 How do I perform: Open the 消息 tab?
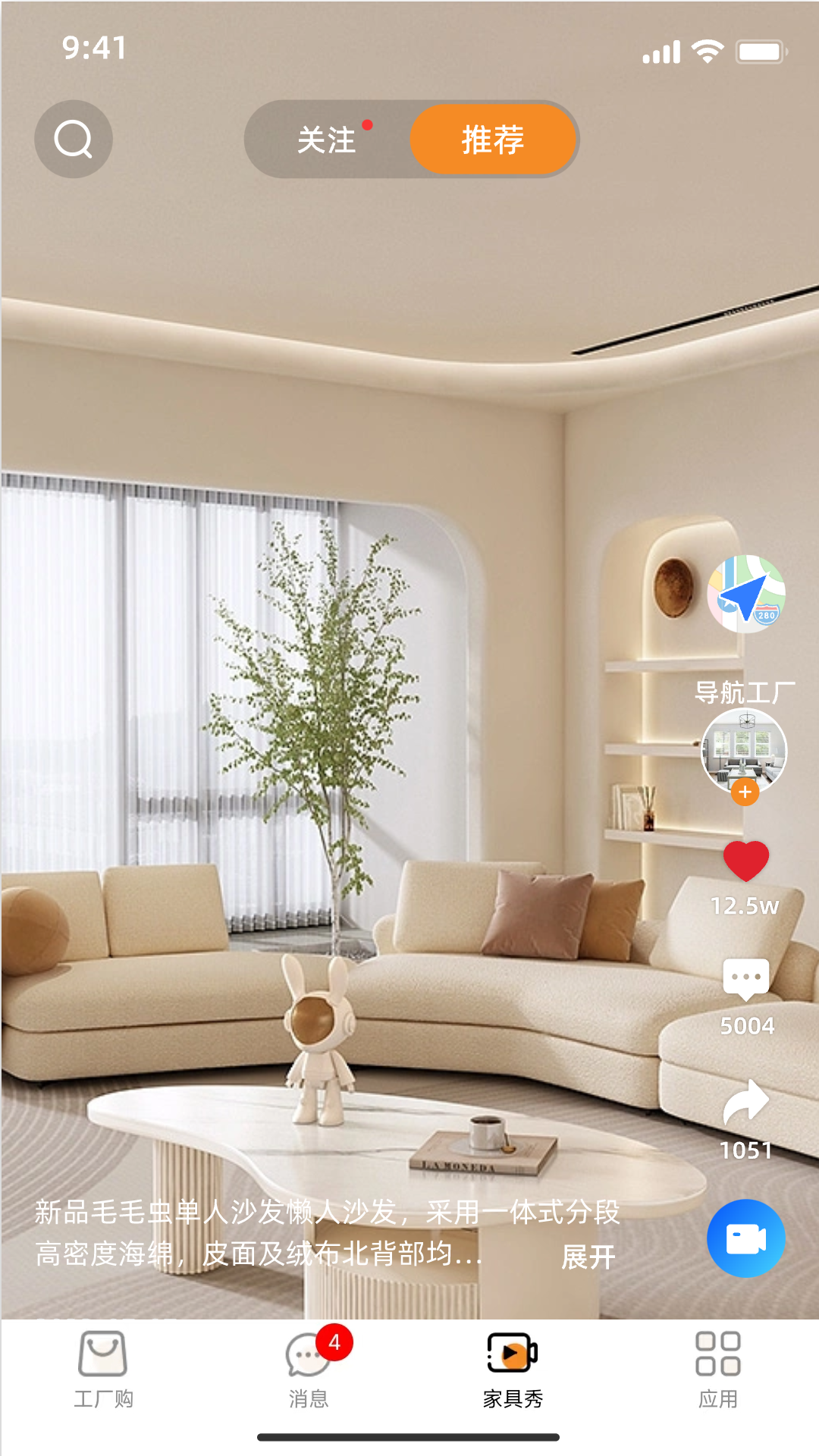(309, 1370)
